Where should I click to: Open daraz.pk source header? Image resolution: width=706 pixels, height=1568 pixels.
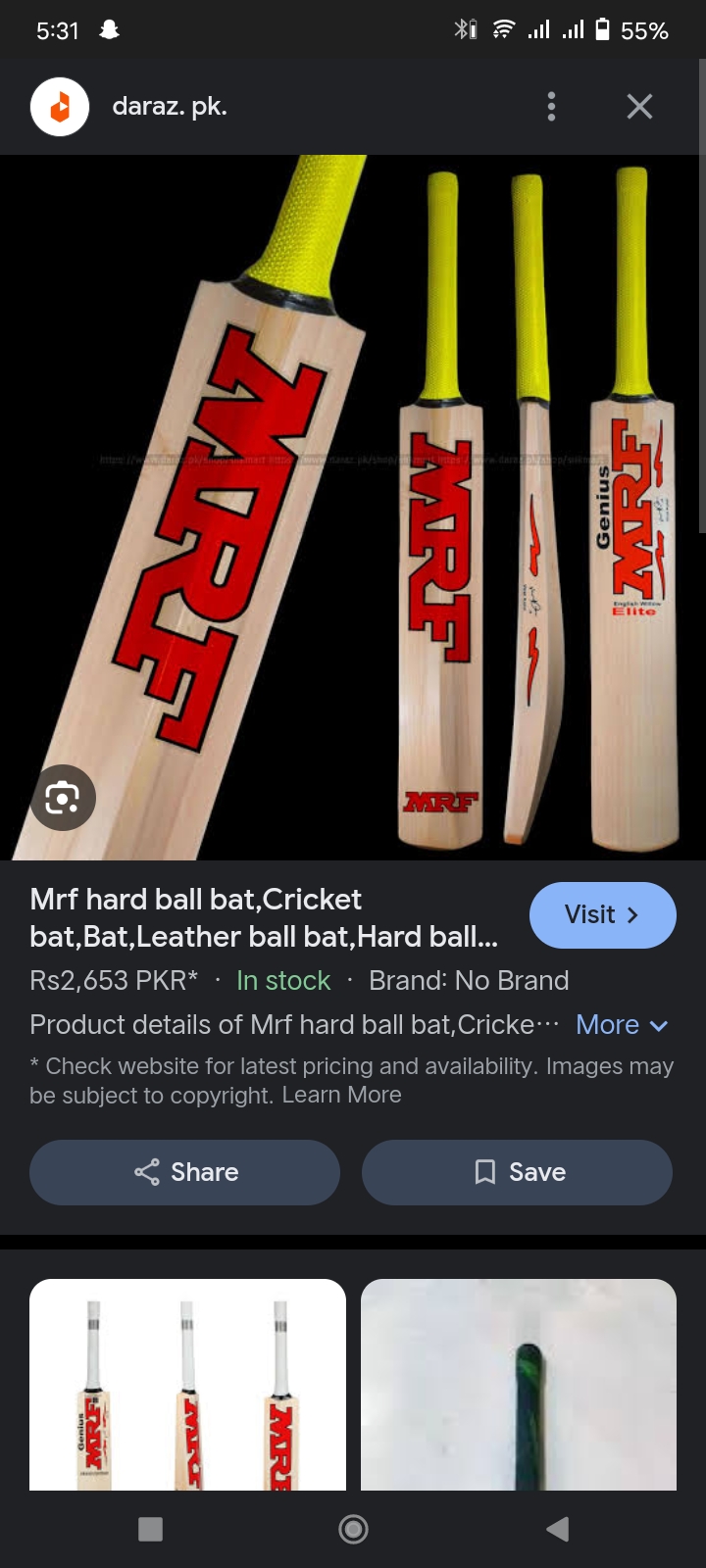169,107
